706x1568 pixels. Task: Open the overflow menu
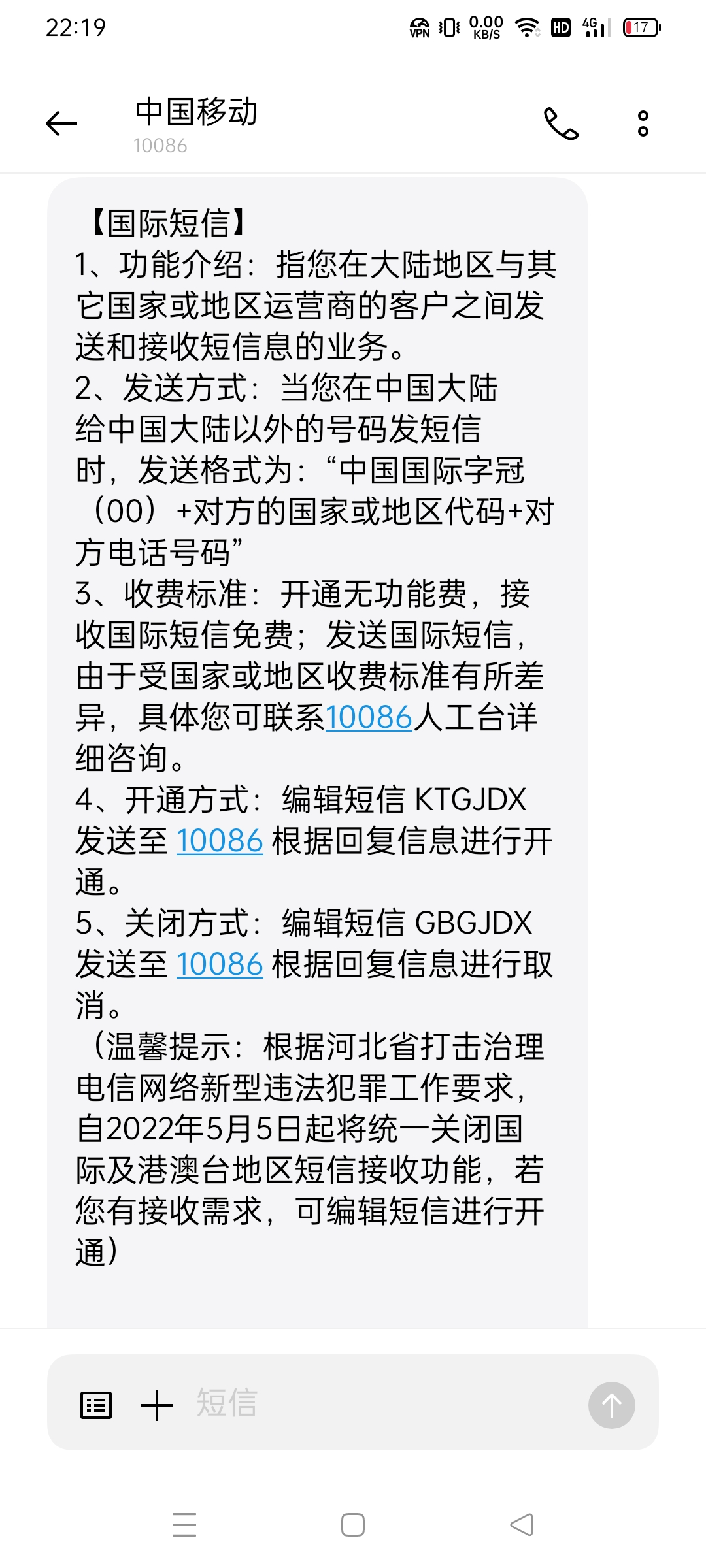643,123
